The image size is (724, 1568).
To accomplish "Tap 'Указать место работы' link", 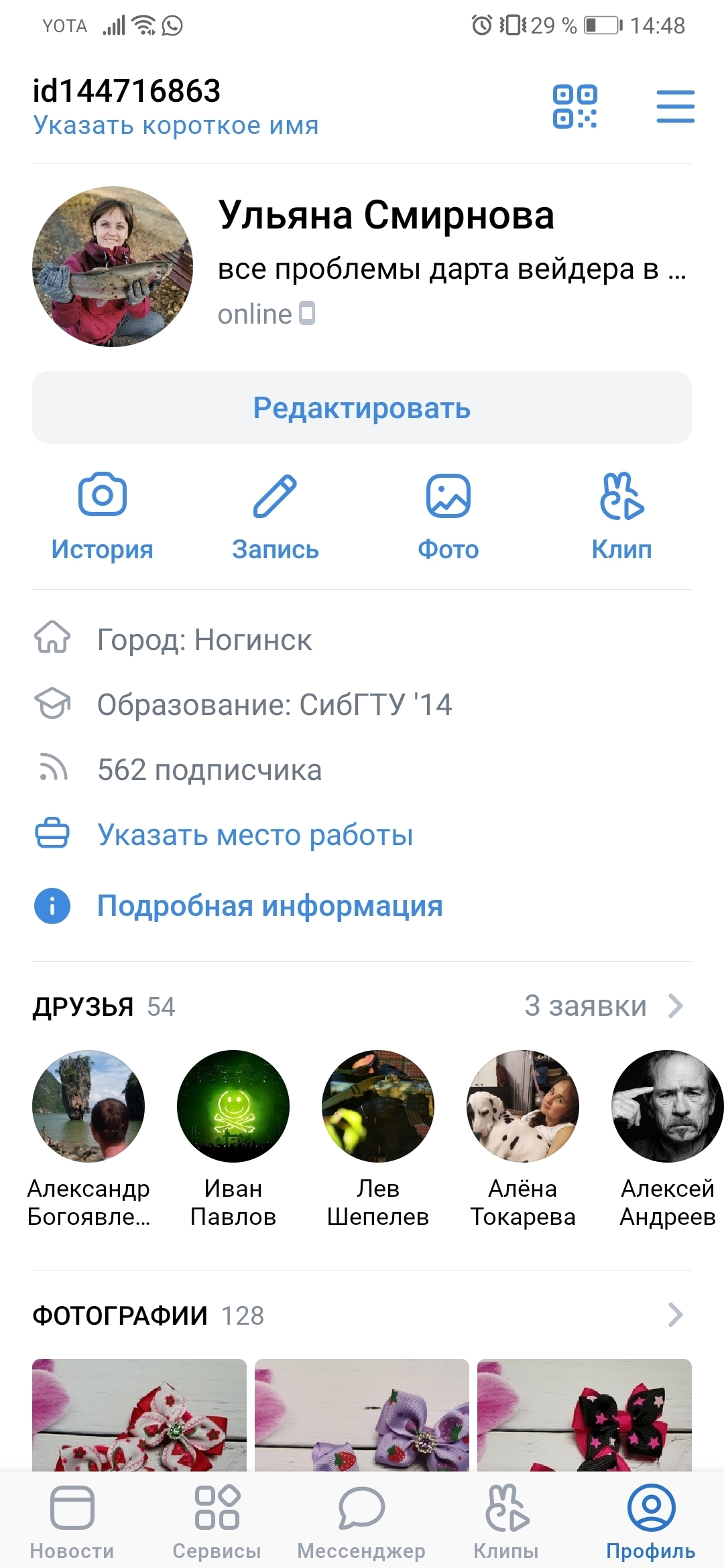I will pos(255,835).
